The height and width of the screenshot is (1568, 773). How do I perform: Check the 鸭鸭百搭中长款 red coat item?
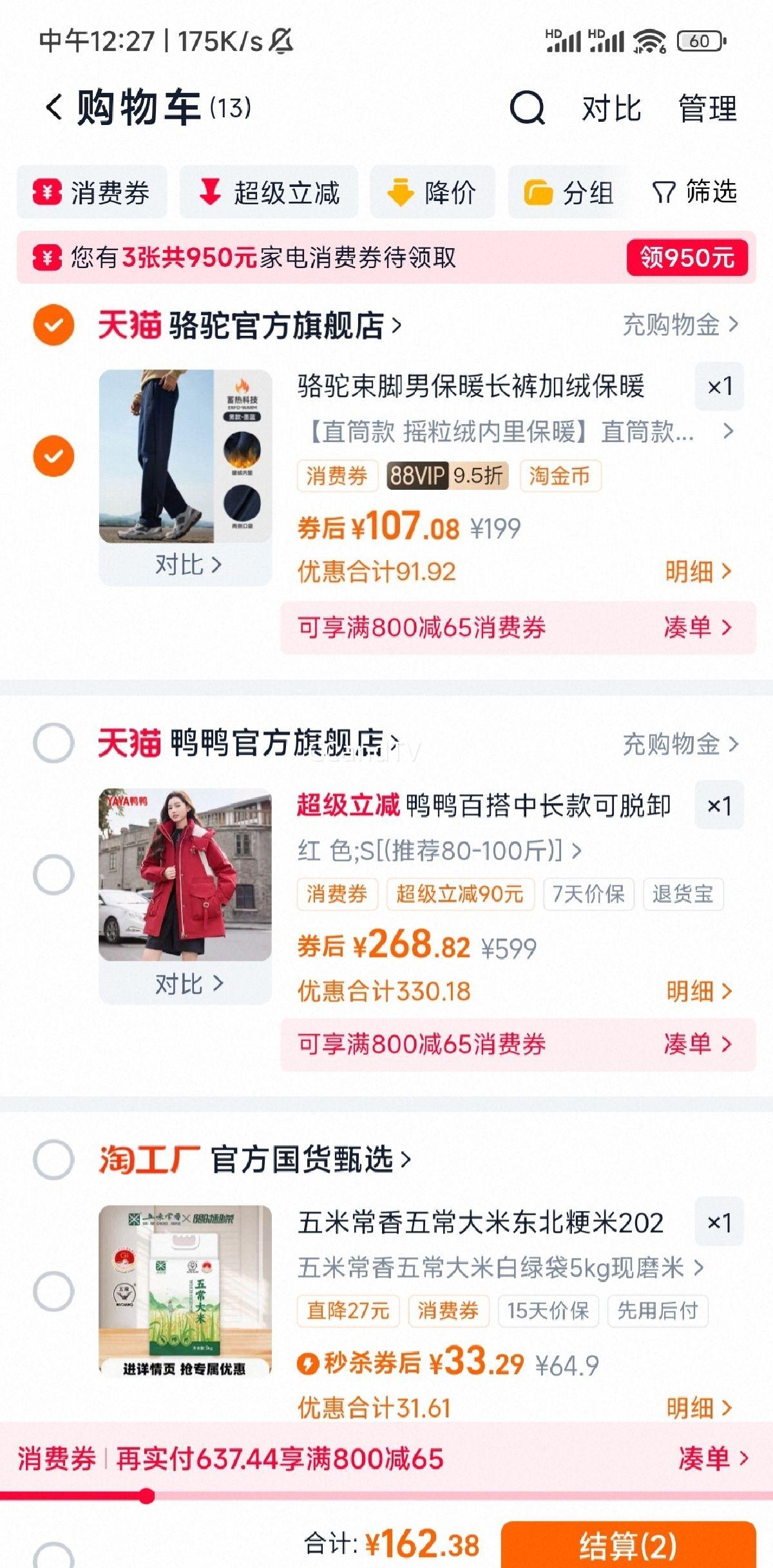click(53, 875)
